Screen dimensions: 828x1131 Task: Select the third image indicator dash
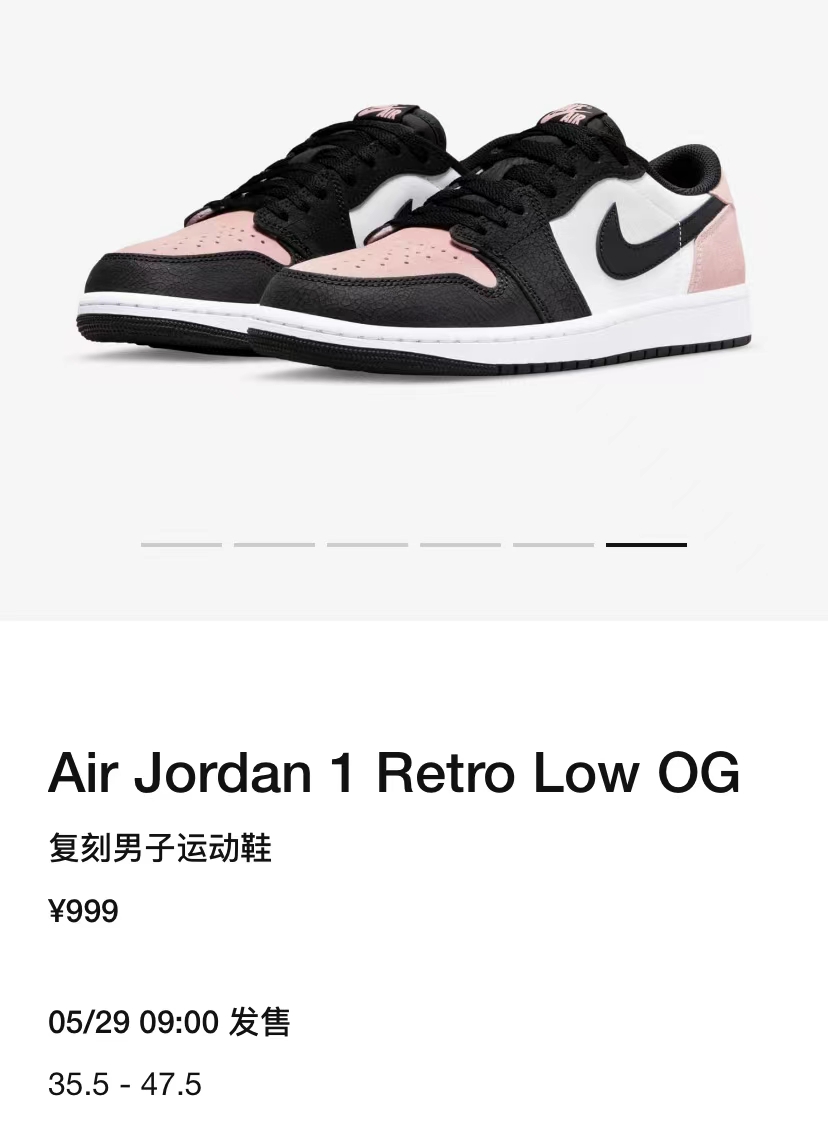pos(367,545)
